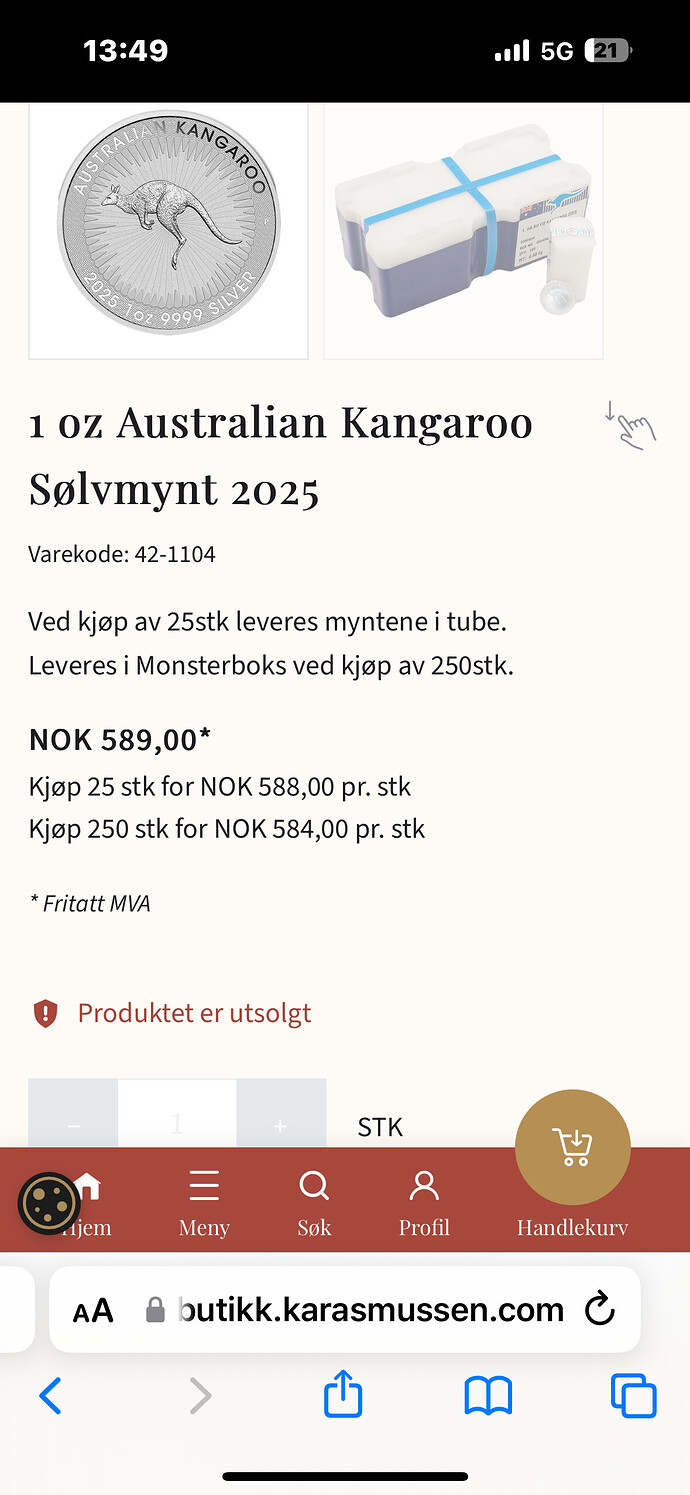Show open Safari tabs

633,1395
